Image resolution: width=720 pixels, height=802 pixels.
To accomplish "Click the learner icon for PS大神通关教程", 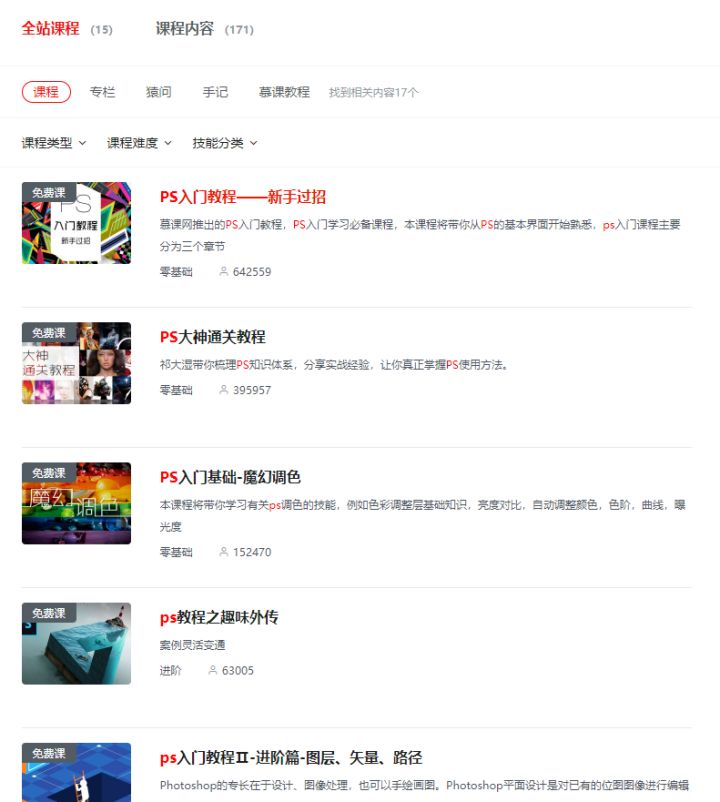I will tap(222, 390).
